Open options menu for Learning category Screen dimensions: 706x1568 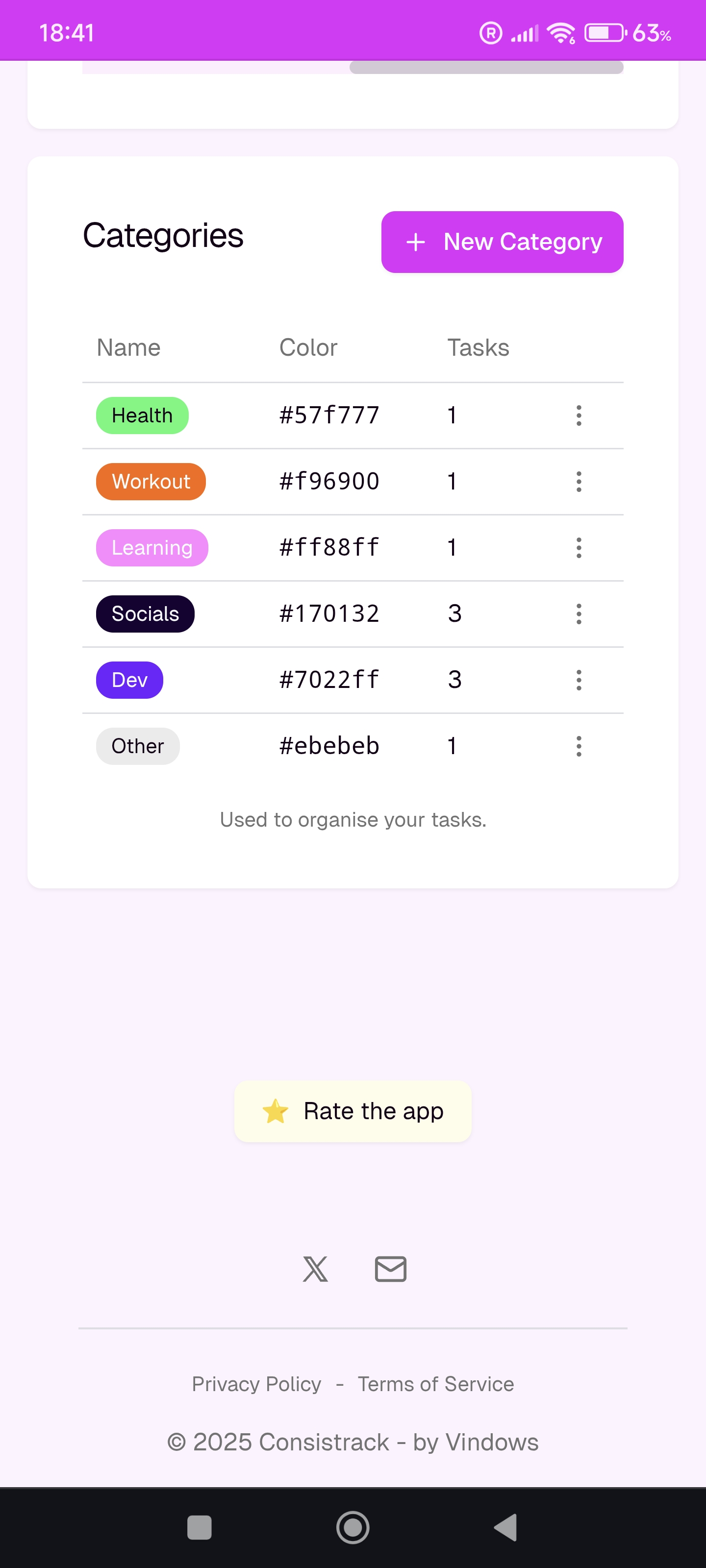pyautogui.click(x=578, y=548)
